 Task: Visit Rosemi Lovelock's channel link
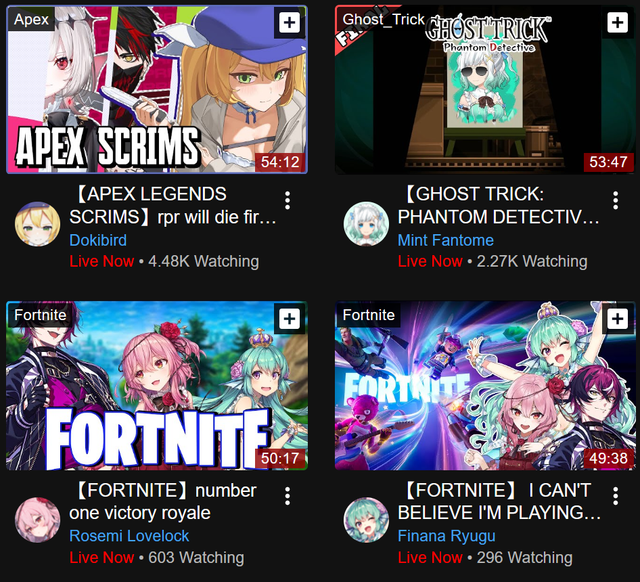pyautogui.click(x=129, y=536)
